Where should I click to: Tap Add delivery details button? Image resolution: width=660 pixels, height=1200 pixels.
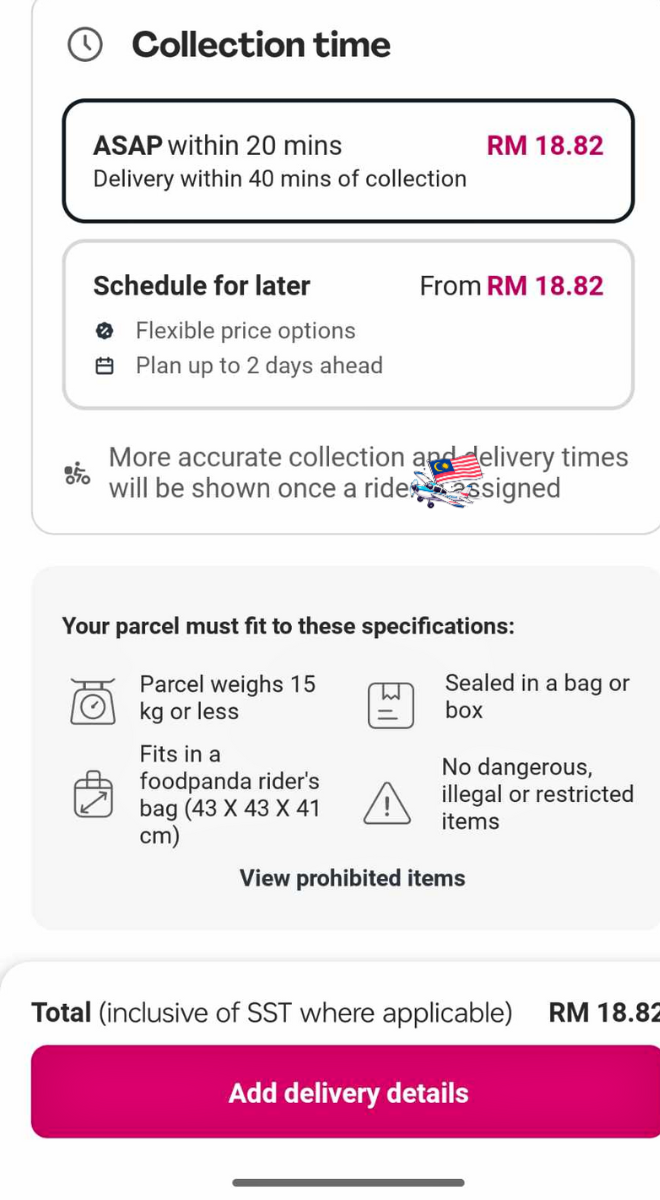(x=348, y=1092)
